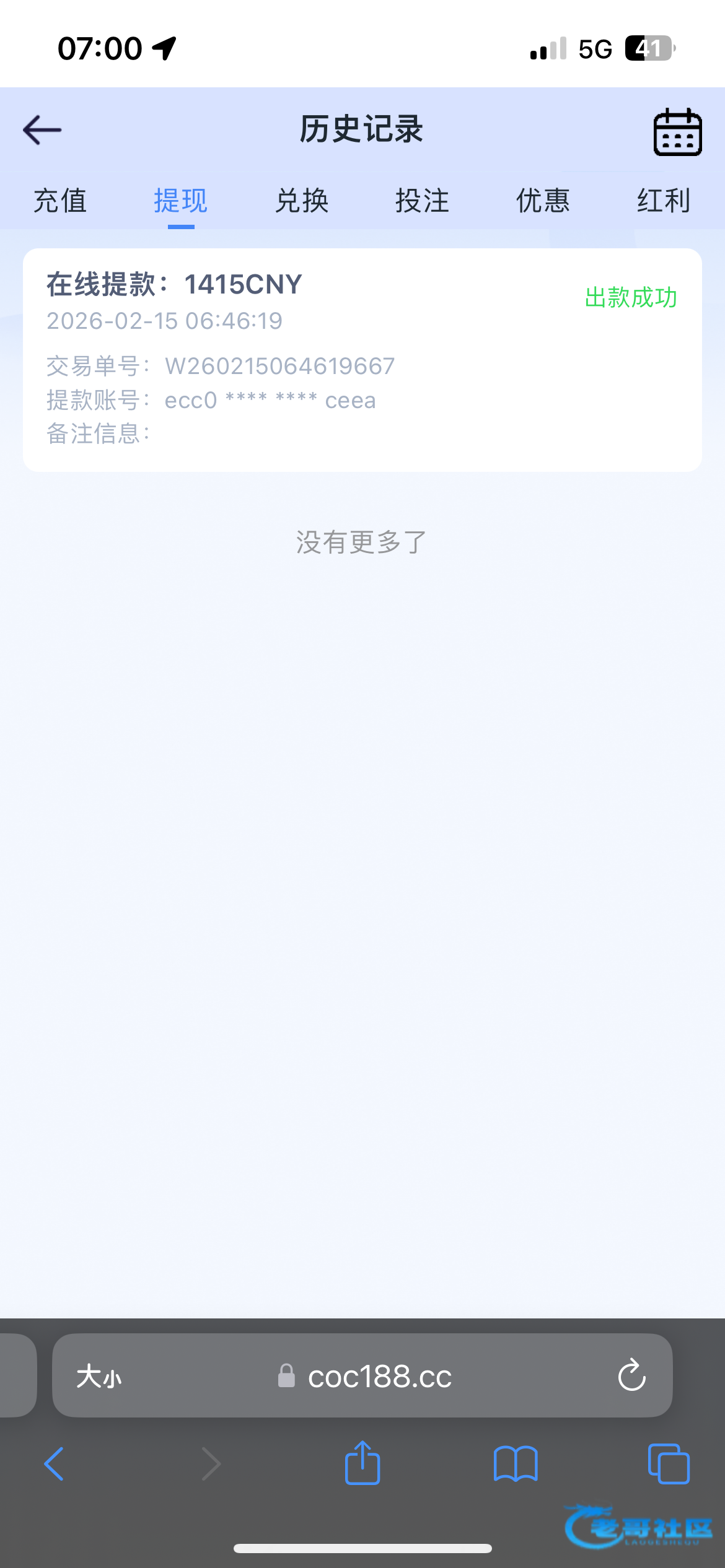The height and width of the screenshot is (1568, 725).
Task: Reload the page in Safari
Action: (x=631, y=1376)
